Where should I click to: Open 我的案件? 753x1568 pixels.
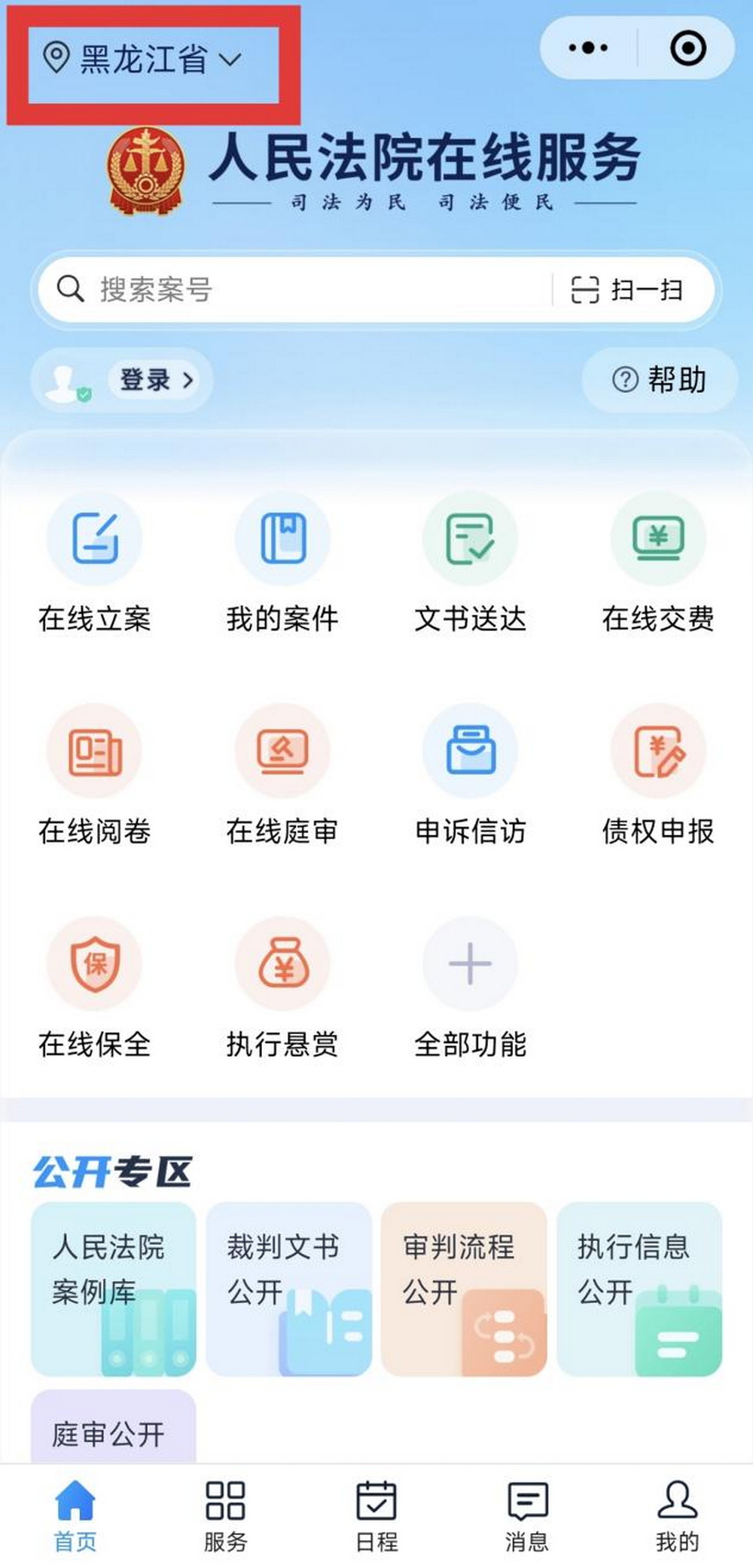tap(282, 563)
